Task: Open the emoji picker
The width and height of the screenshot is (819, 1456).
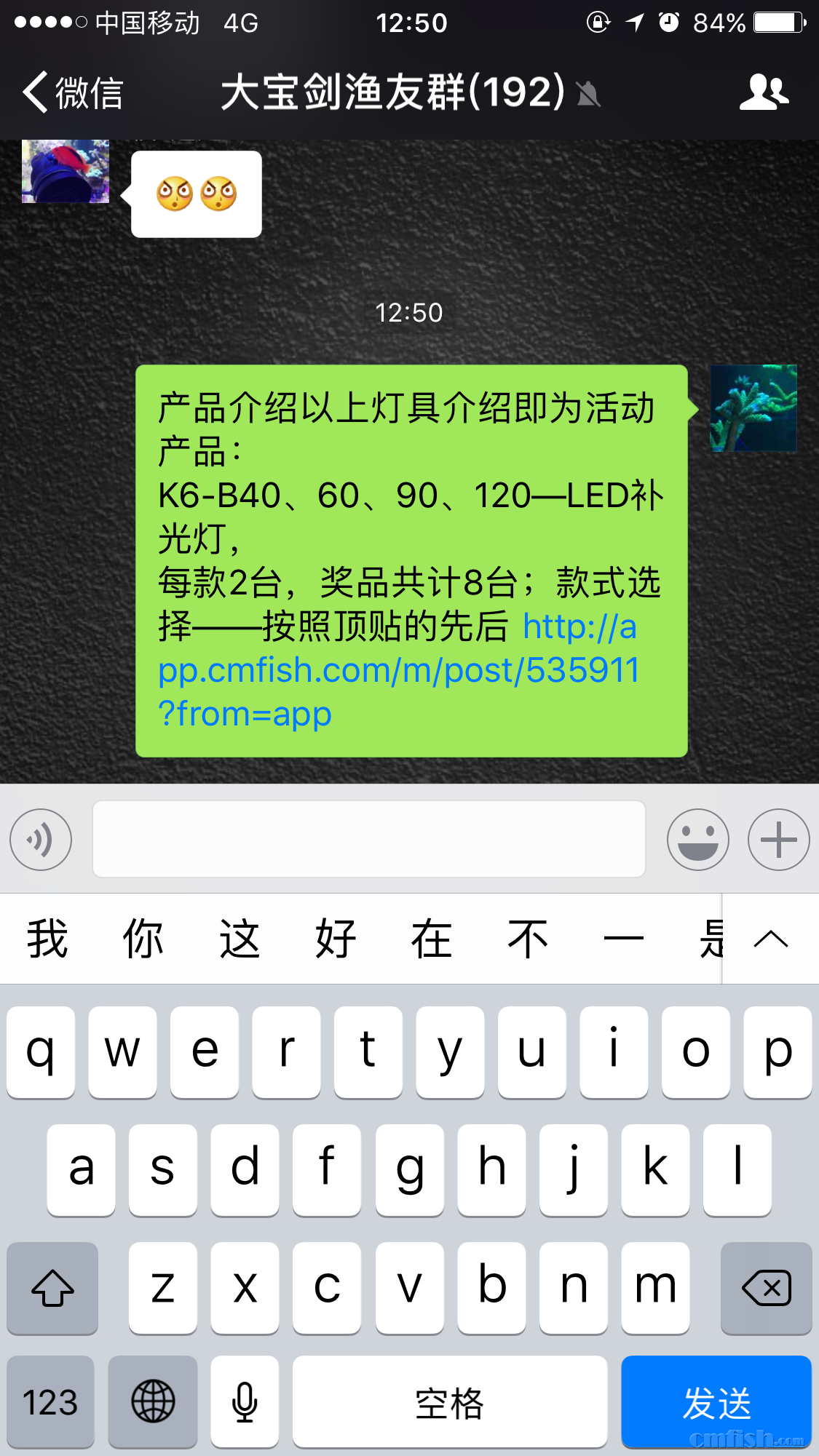Action: (697, 839)
